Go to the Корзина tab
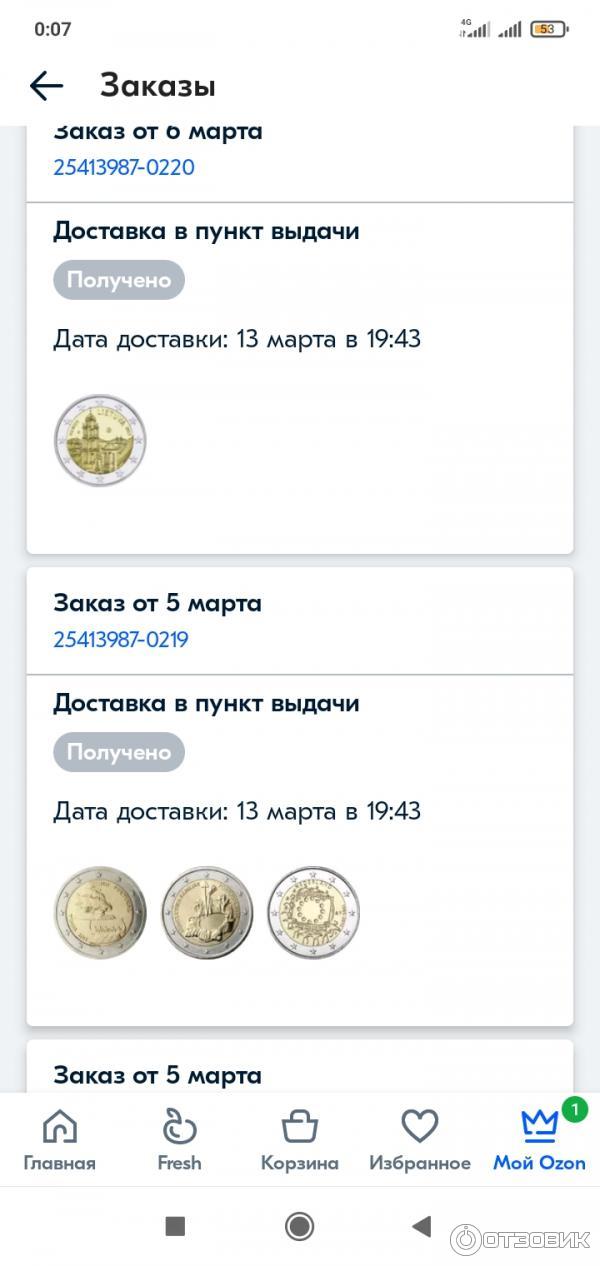 (300, 1140)
